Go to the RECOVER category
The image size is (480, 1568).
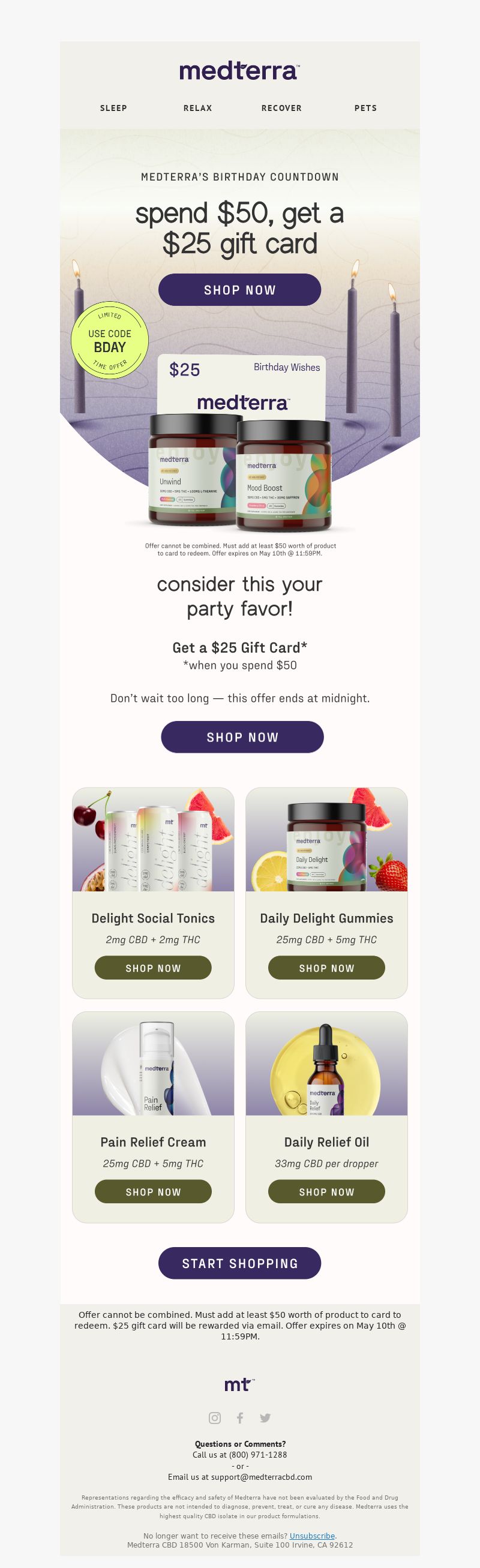tap(281, 108)
